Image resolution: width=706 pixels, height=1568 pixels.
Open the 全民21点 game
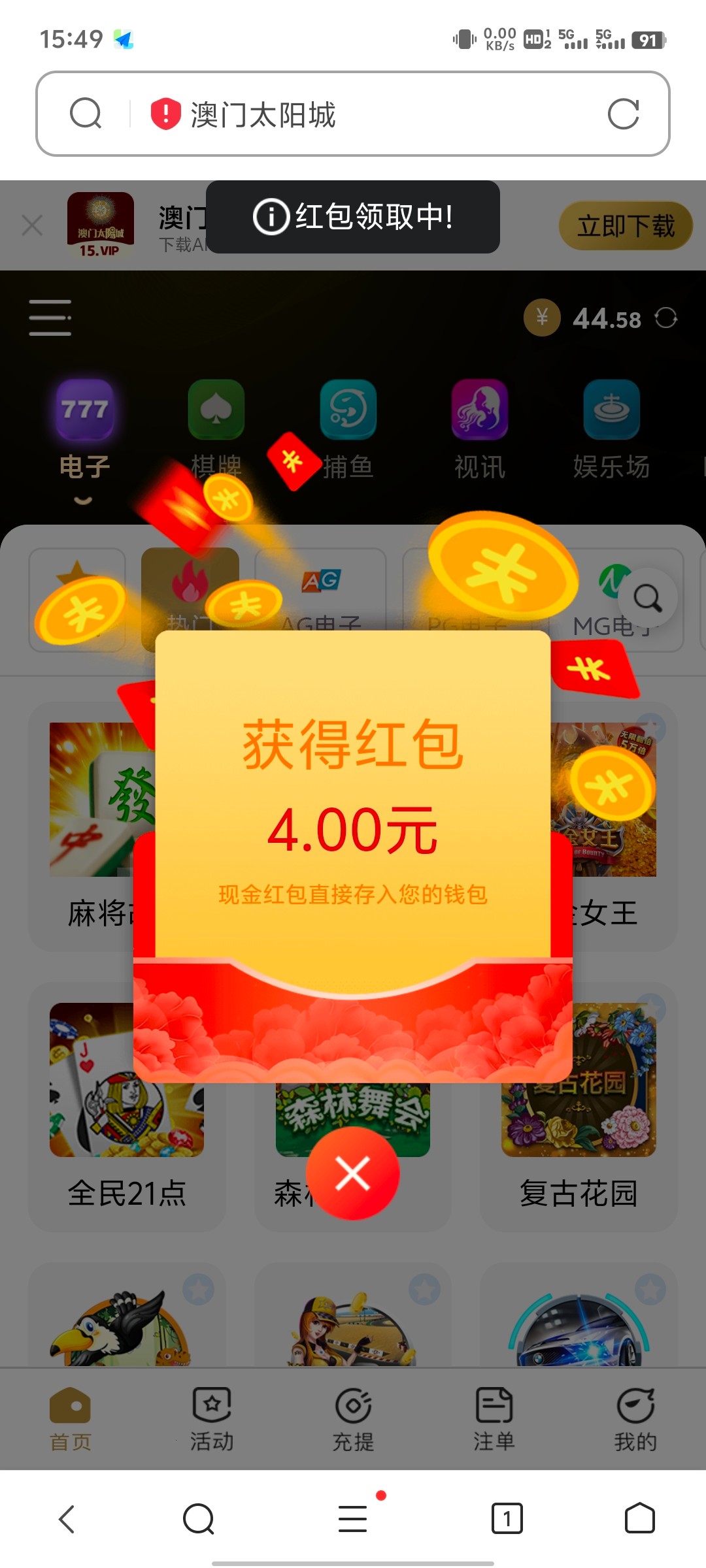pyautogui.click(x=127, y=1111)
